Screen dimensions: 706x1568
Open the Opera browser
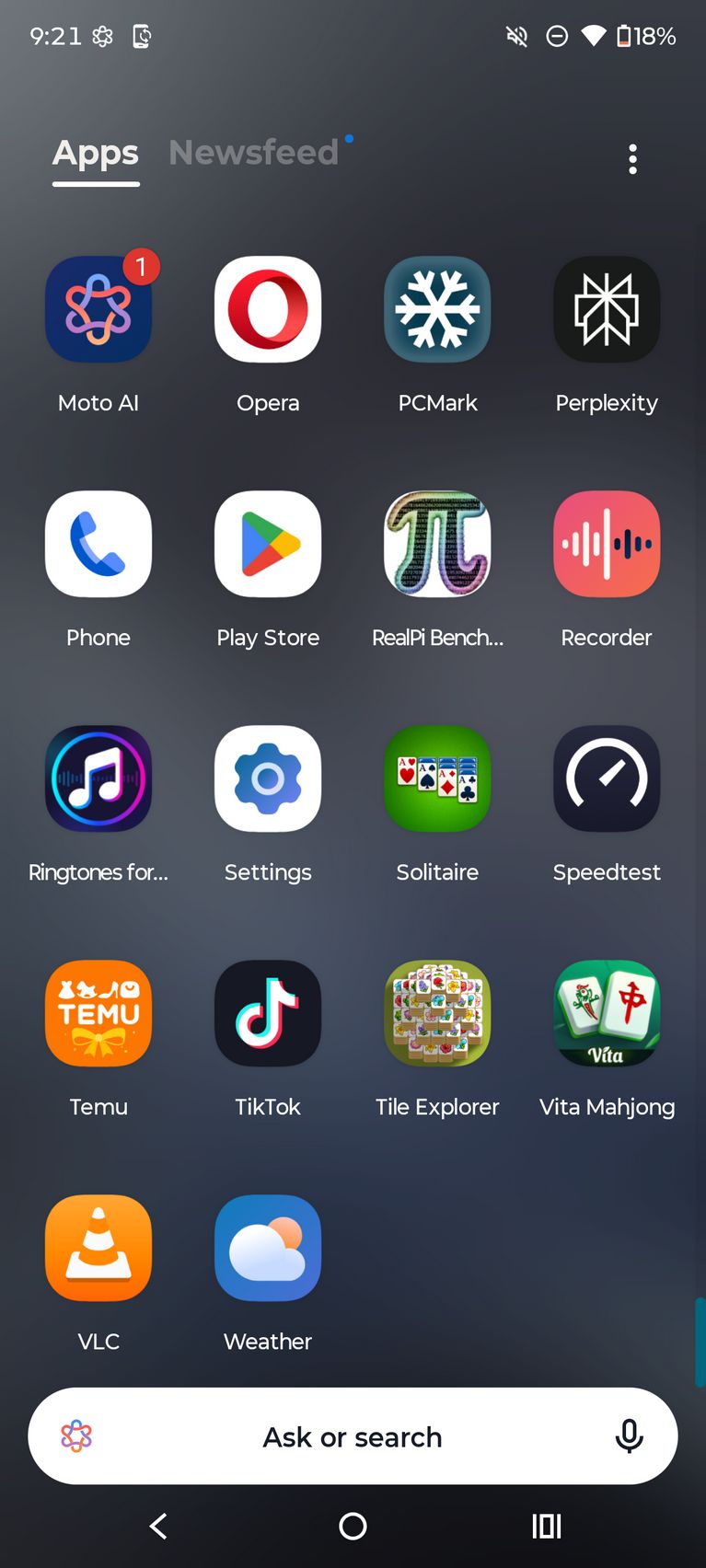(268, 310)
